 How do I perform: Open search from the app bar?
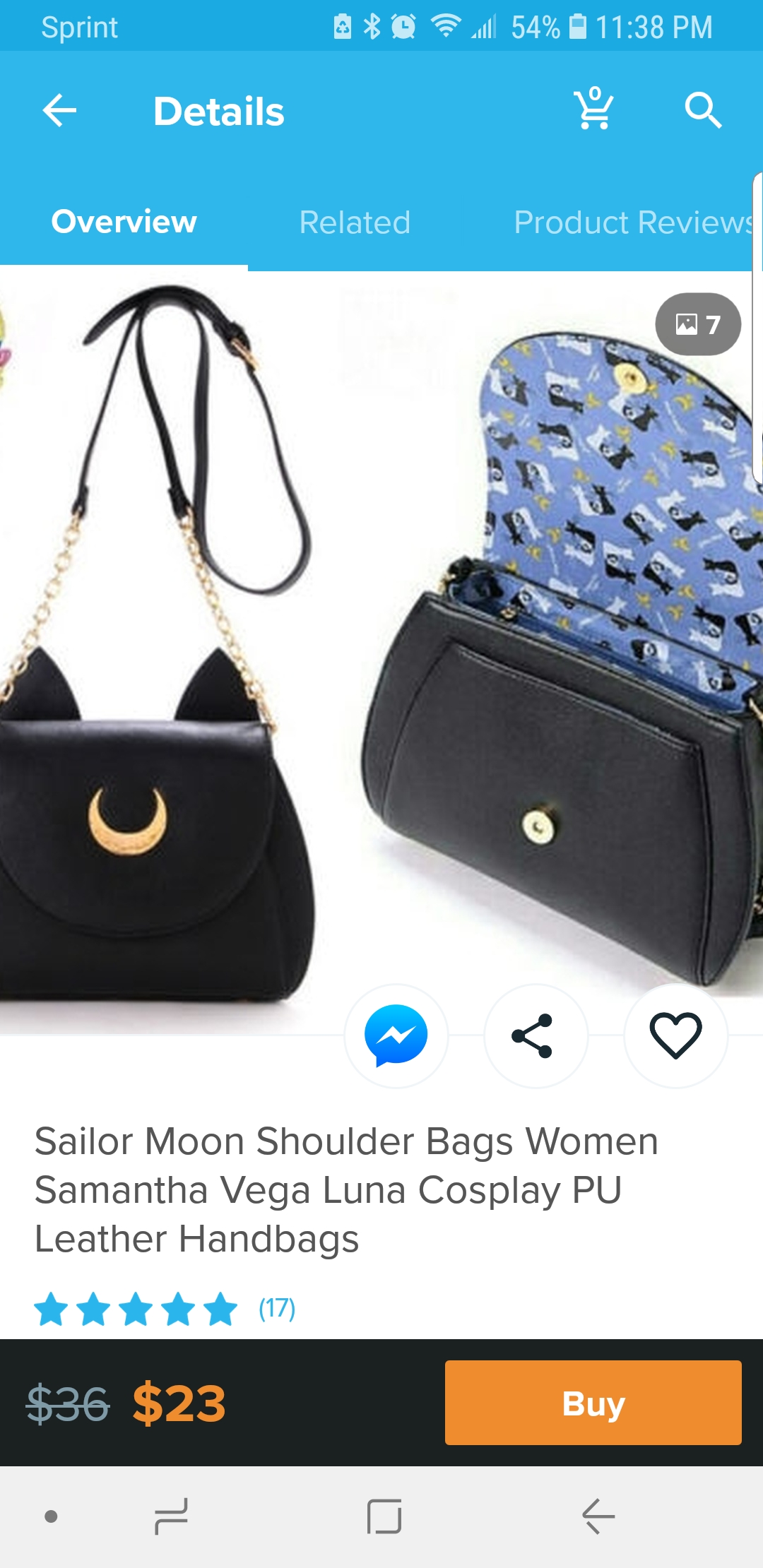tap(703, 110)
